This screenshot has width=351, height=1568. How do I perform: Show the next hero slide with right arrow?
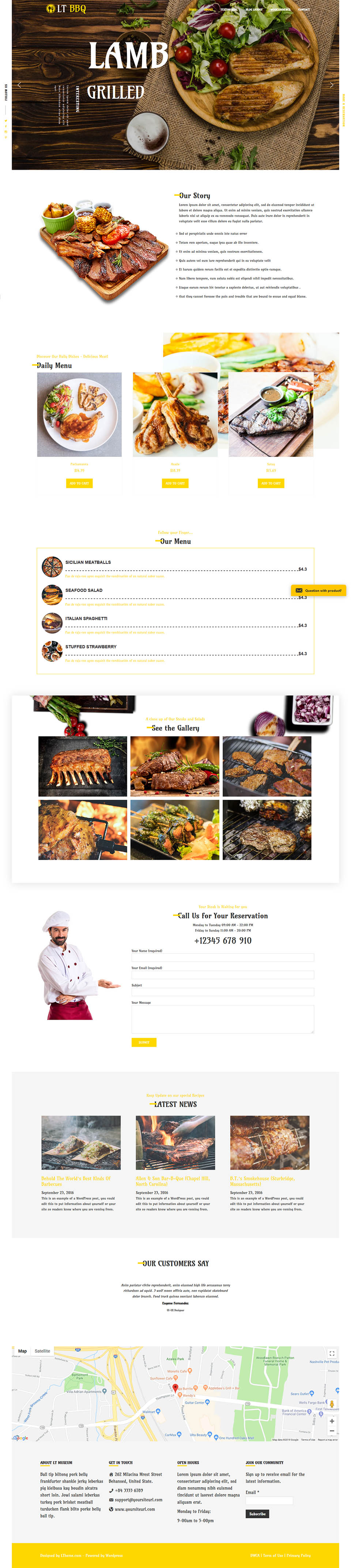point(332,85)
